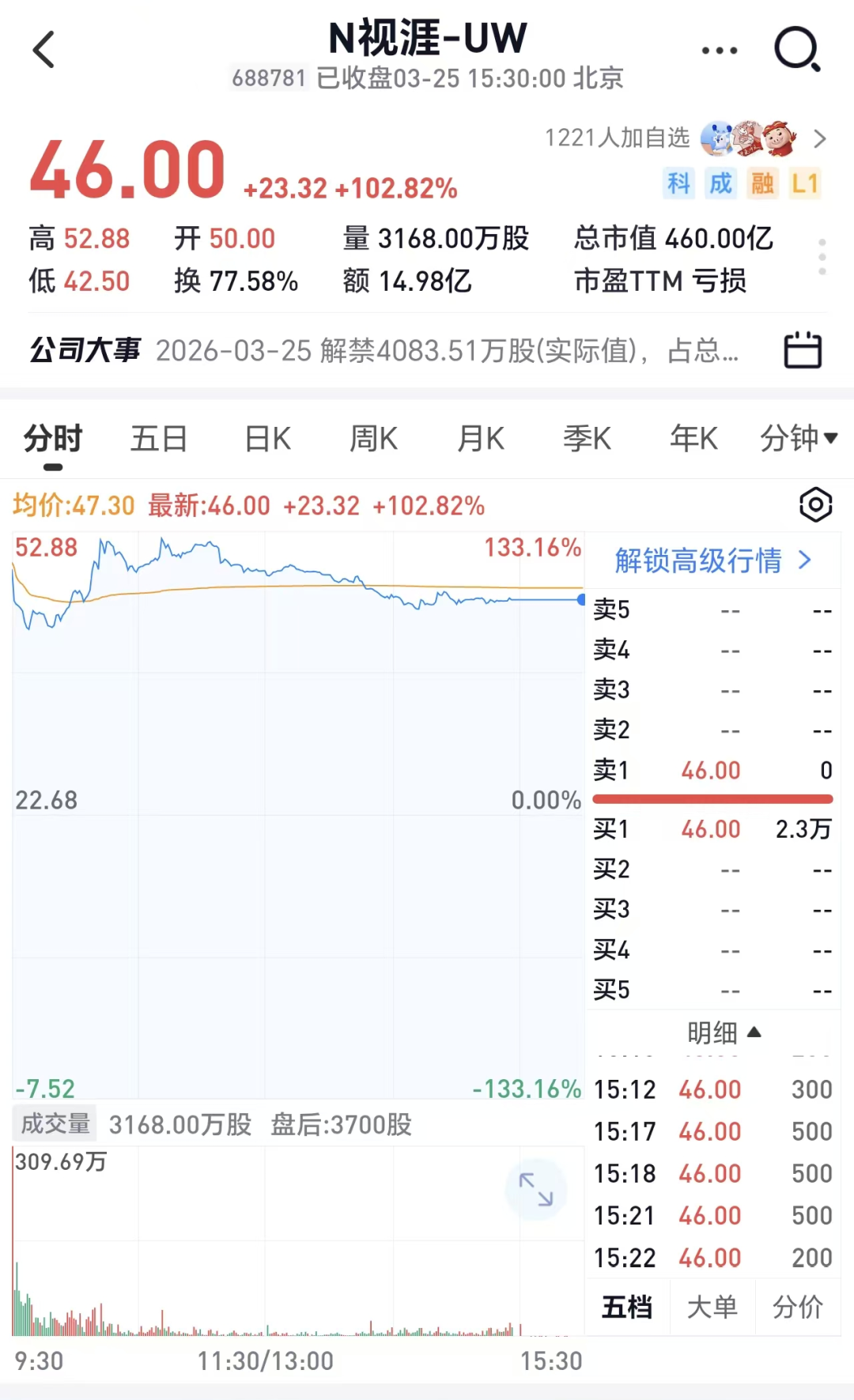Expand the chart to full screen
This screenshot has height=1400, width=854.
535,1189
